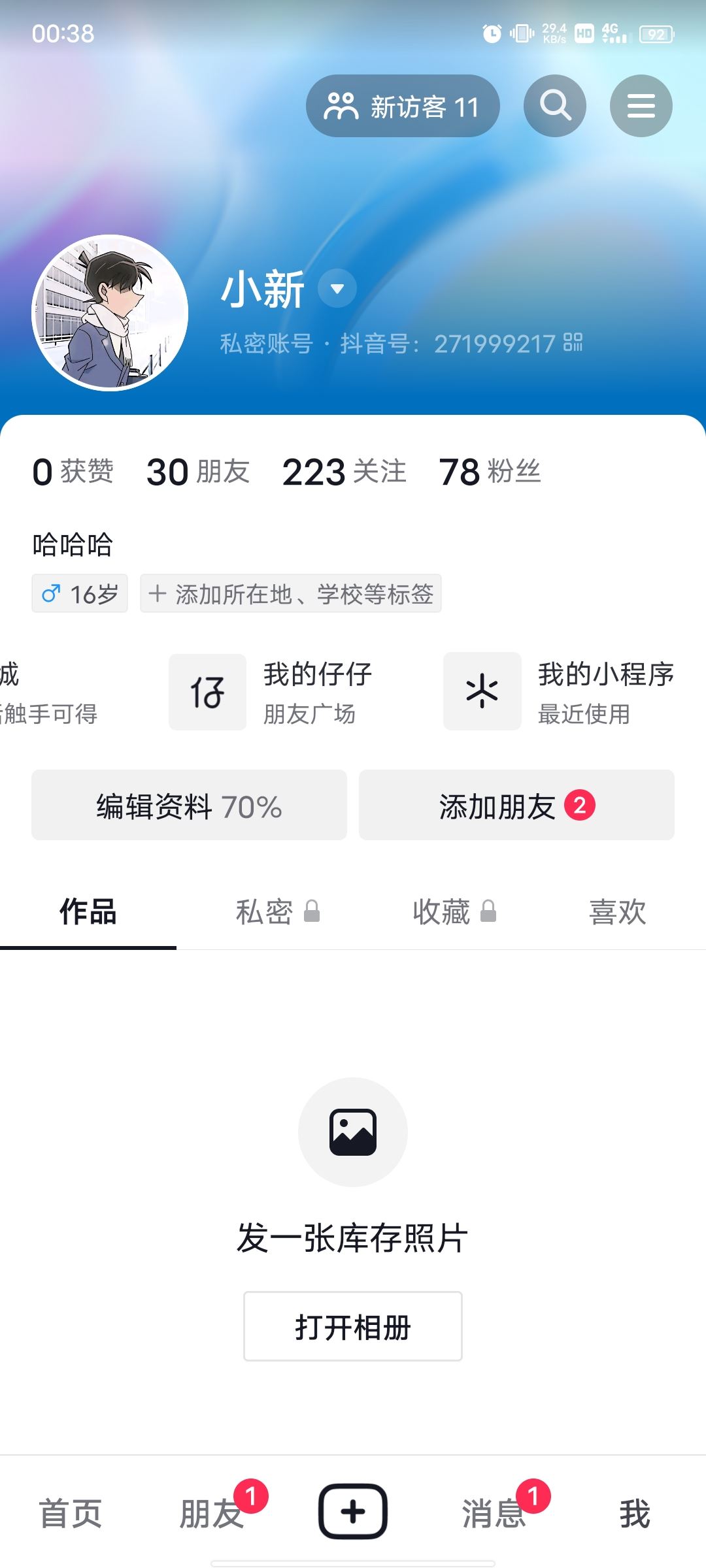Open 添加朋友 with badge 2
The width and height of the screenshot is (706, 1568).
pyautogui.click(x=515, y=806)
